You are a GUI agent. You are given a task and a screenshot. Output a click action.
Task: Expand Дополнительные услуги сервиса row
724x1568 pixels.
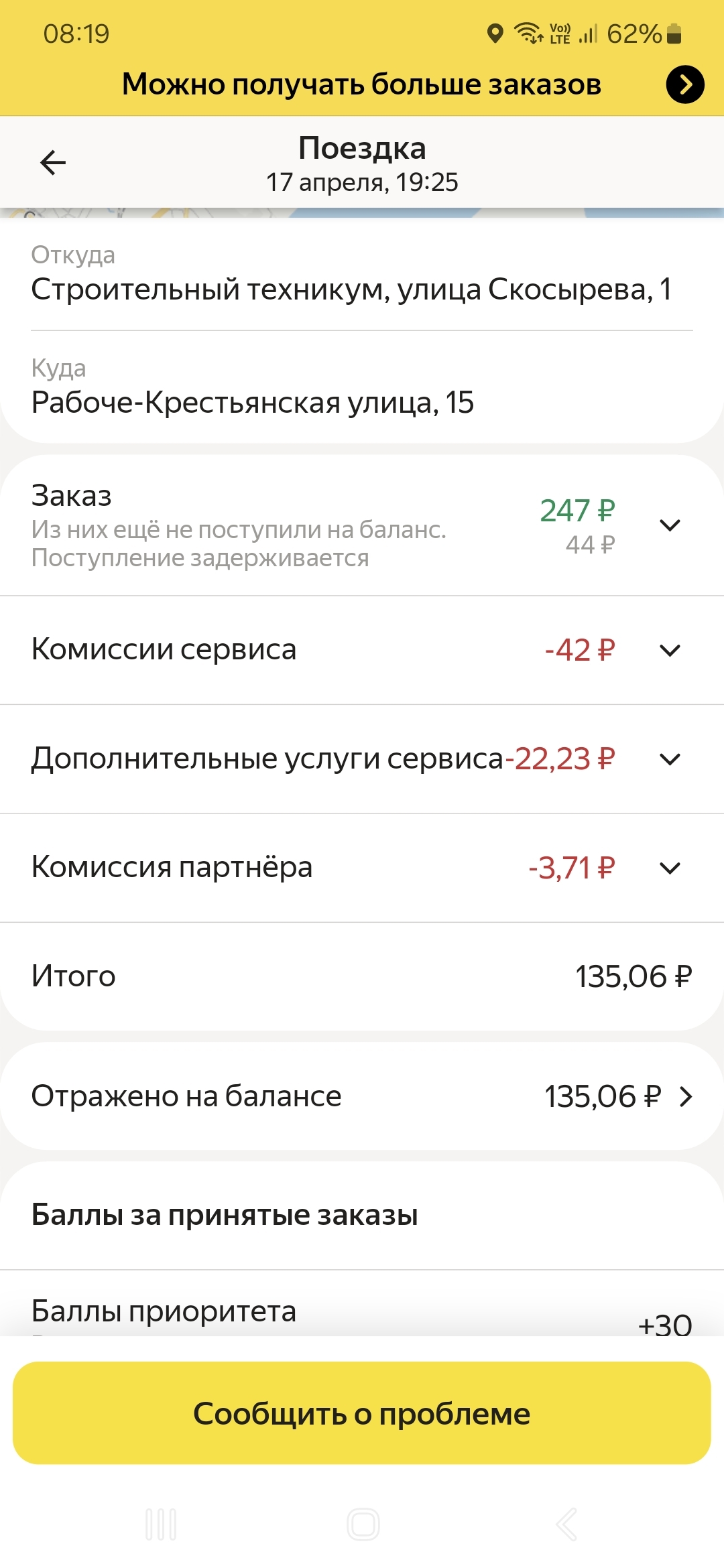(670, 759)
